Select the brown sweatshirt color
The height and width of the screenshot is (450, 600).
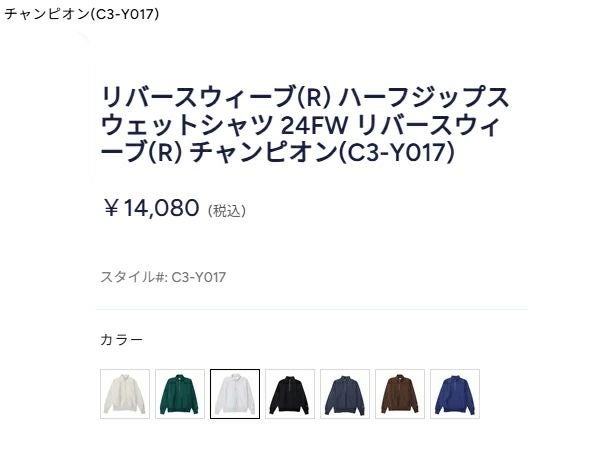(x=400, y=394)
